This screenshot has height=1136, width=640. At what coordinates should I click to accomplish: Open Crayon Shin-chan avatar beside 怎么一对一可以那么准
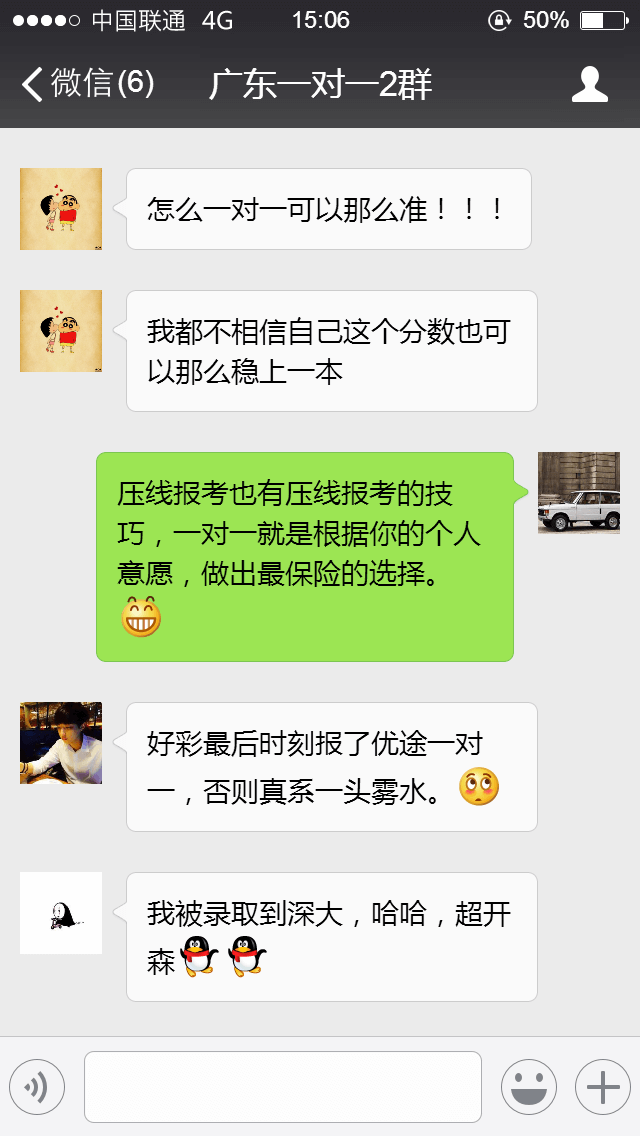coord(61,209)
